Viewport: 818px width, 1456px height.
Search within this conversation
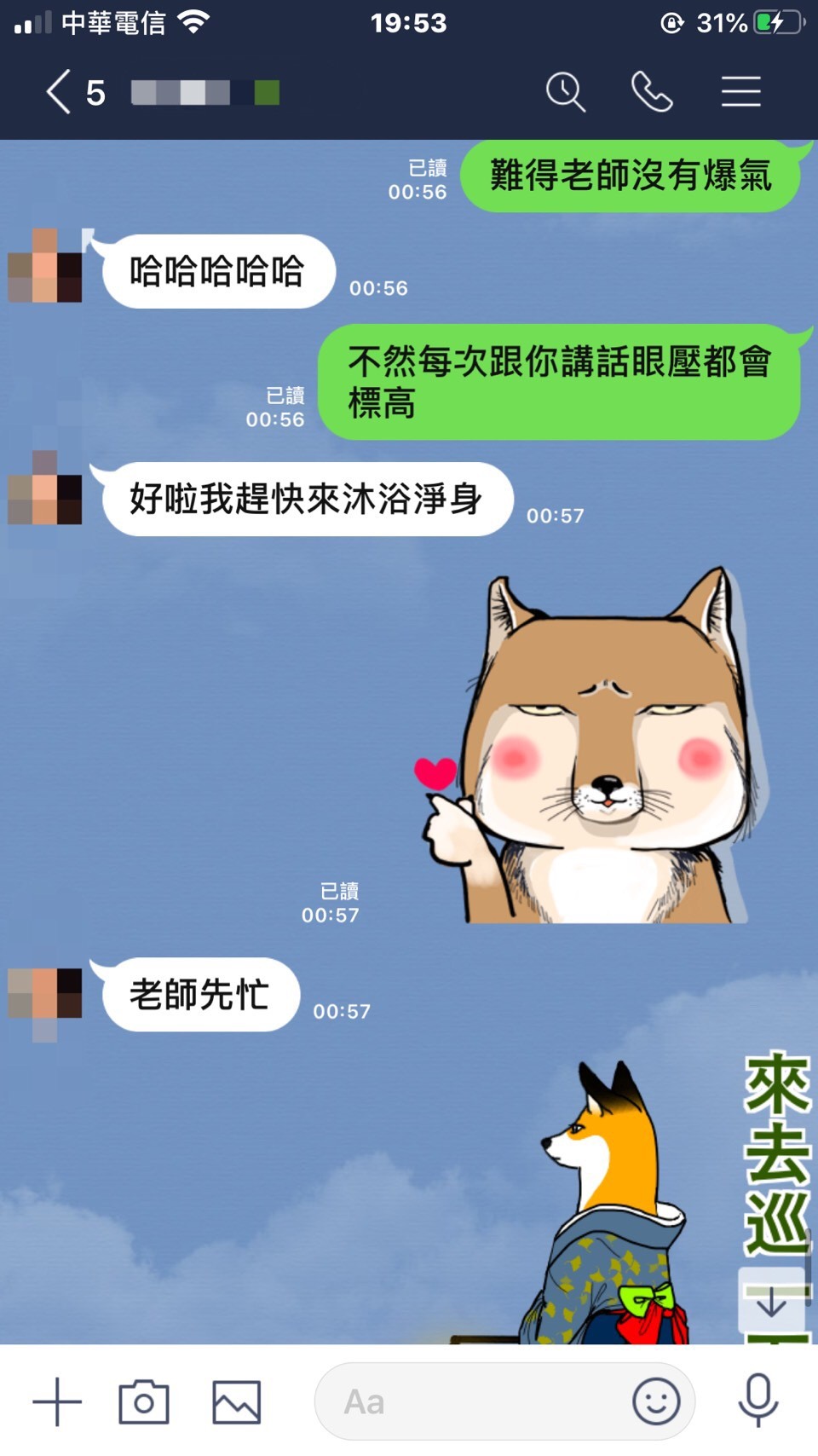[566, 92]
